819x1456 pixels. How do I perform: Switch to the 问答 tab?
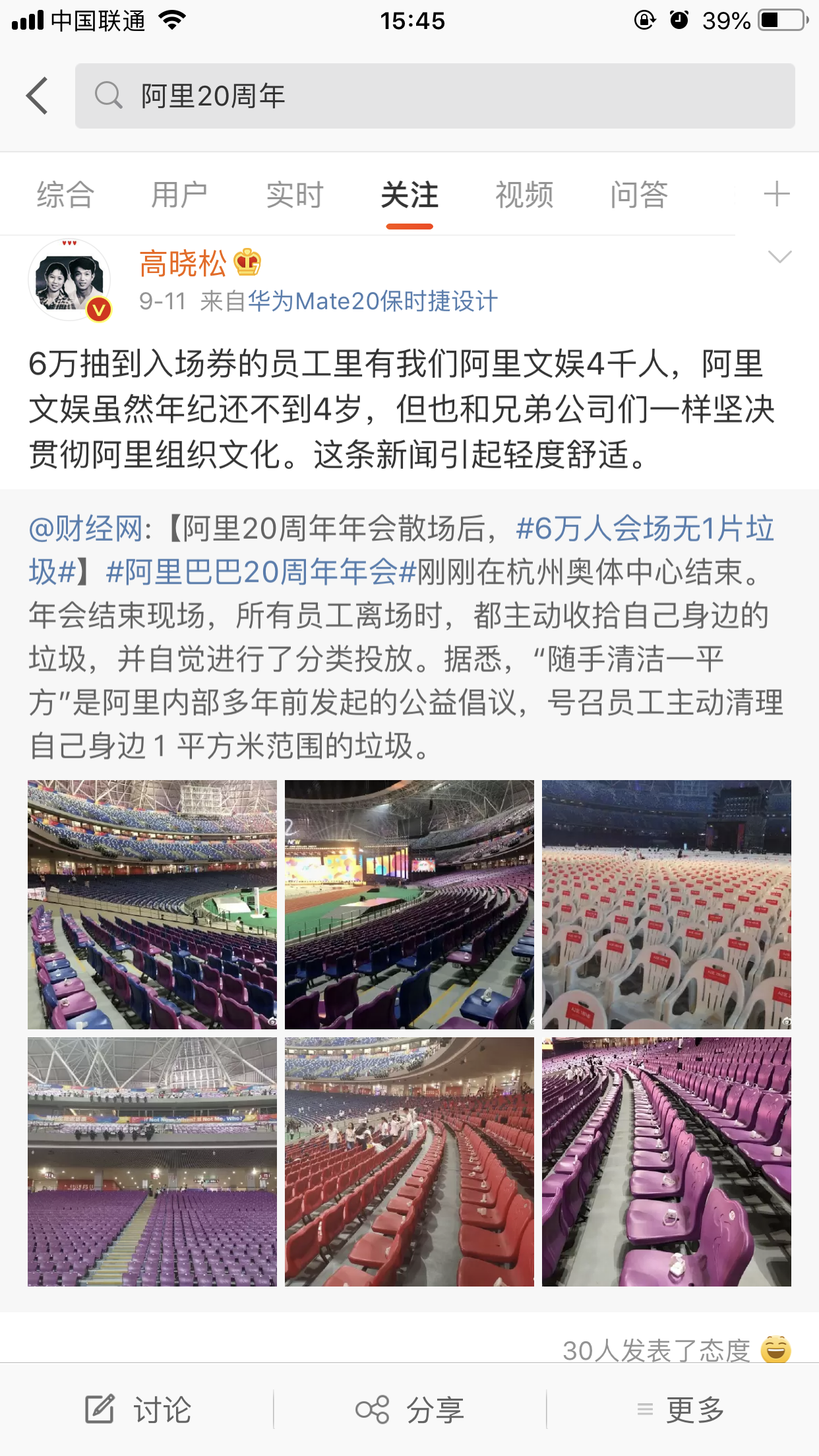[639, 195]
